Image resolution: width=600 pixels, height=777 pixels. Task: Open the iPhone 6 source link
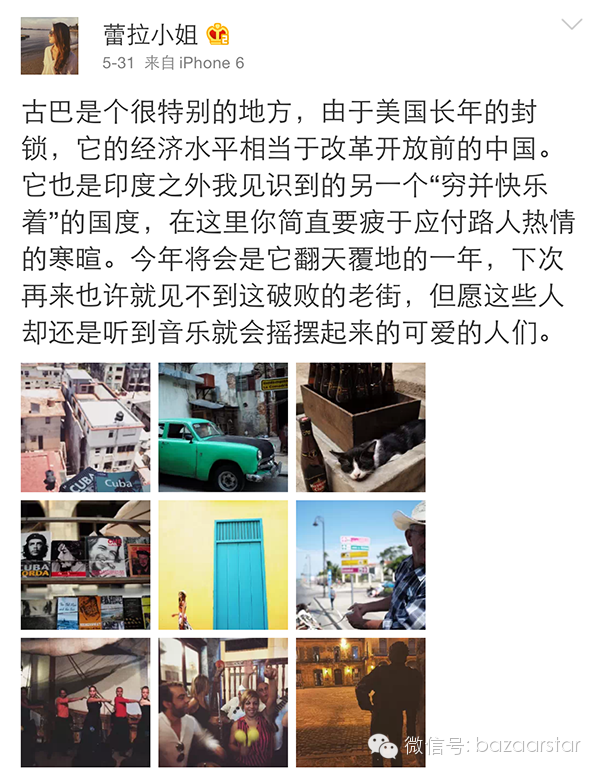pyautogui.click(x=211, y=63)
